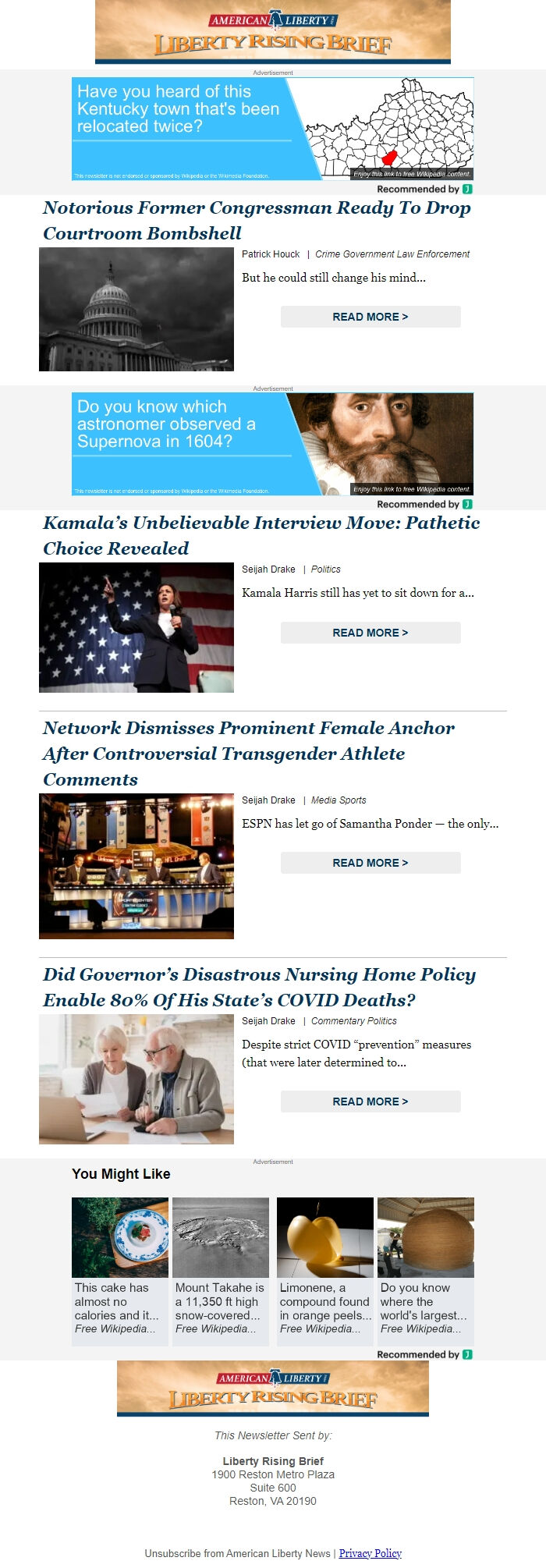The height and width of the screenshot is (1568, 546).
Task: Open the Kentucky town Wikipedia ad banner
Action: [x=272, y=129]
